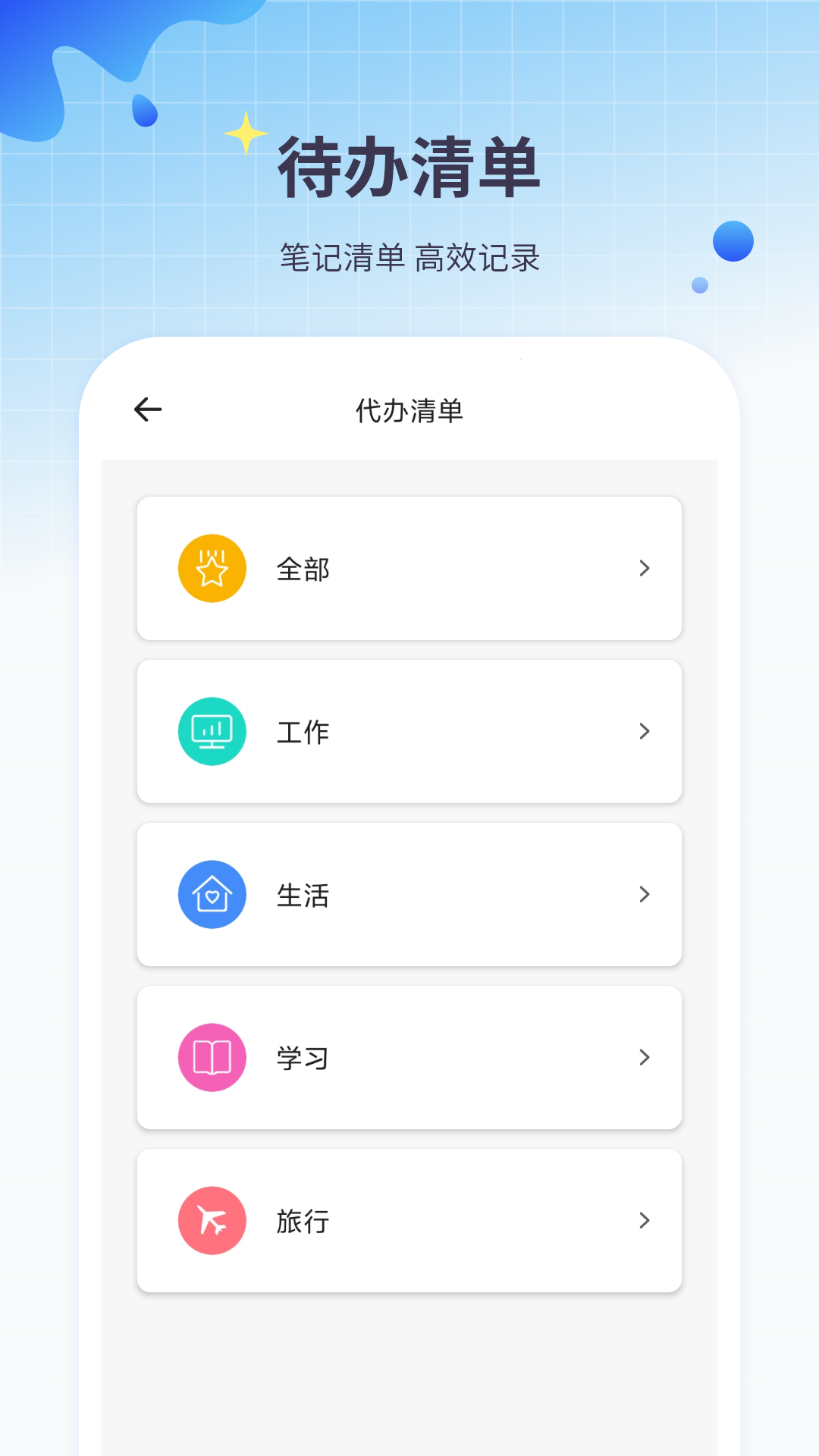Click the back arrow at top left

147,409
